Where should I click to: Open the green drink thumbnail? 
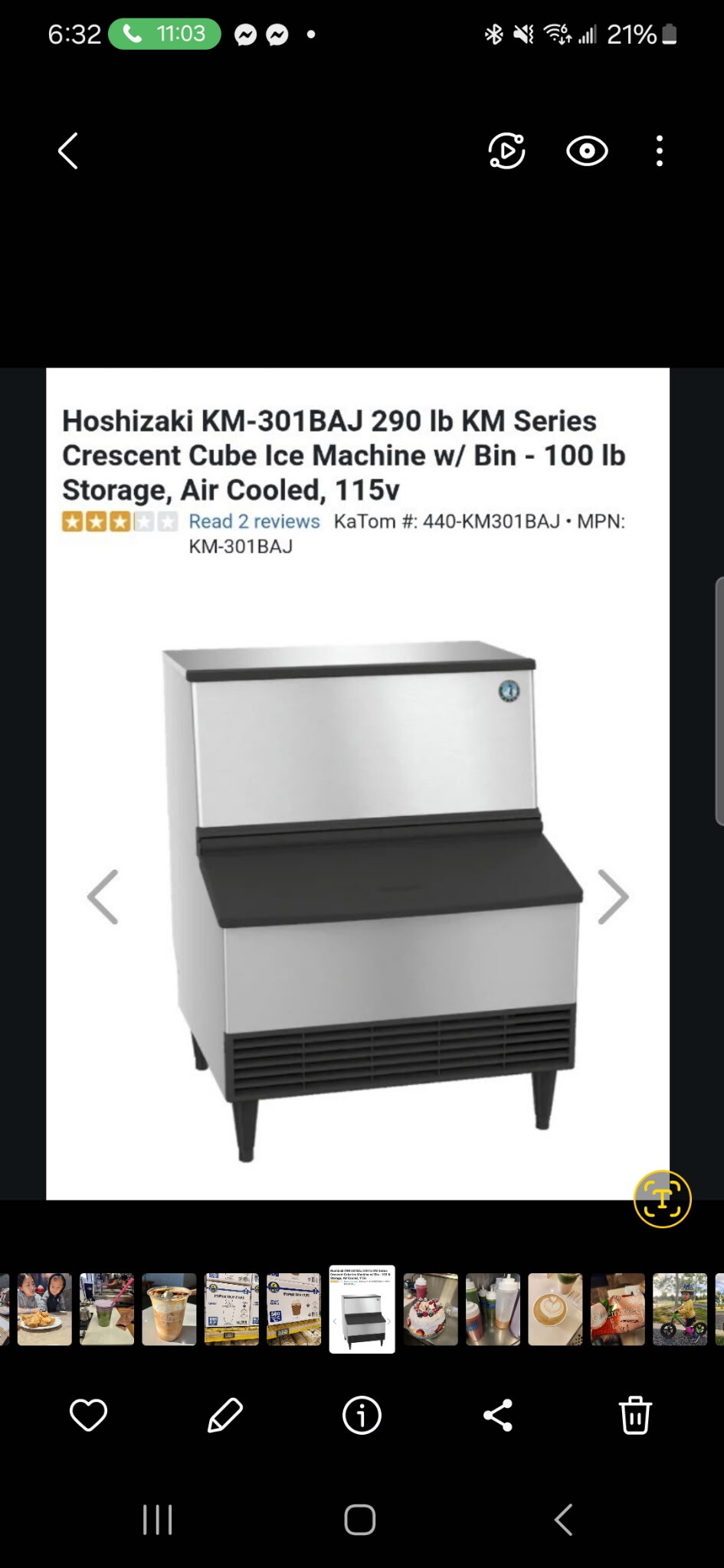(106, 1309)
